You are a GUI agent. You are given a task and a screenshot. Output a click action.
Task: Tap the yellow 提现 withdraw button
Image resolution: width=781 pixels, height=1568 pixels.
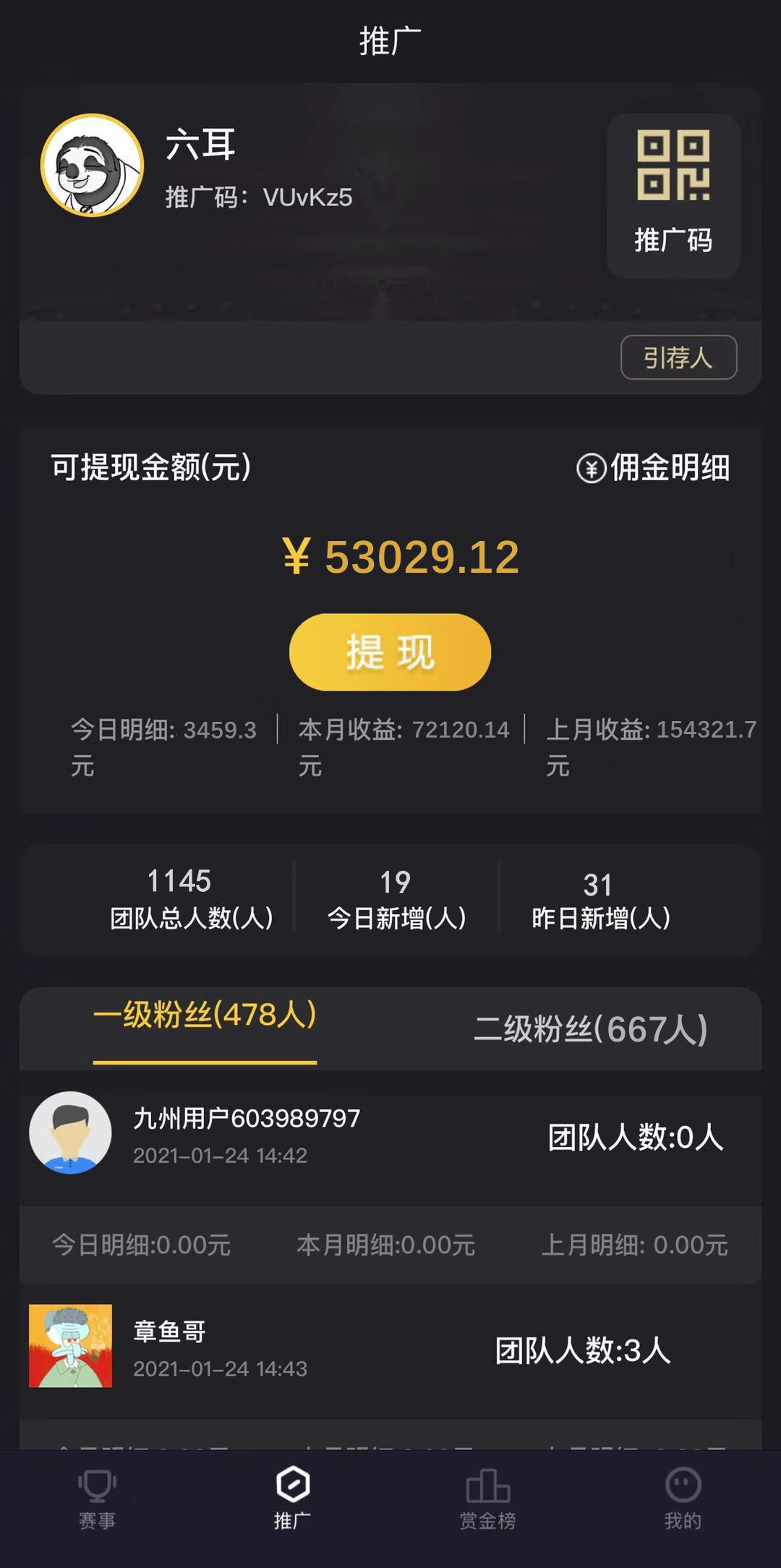click(x=390, y=652)
